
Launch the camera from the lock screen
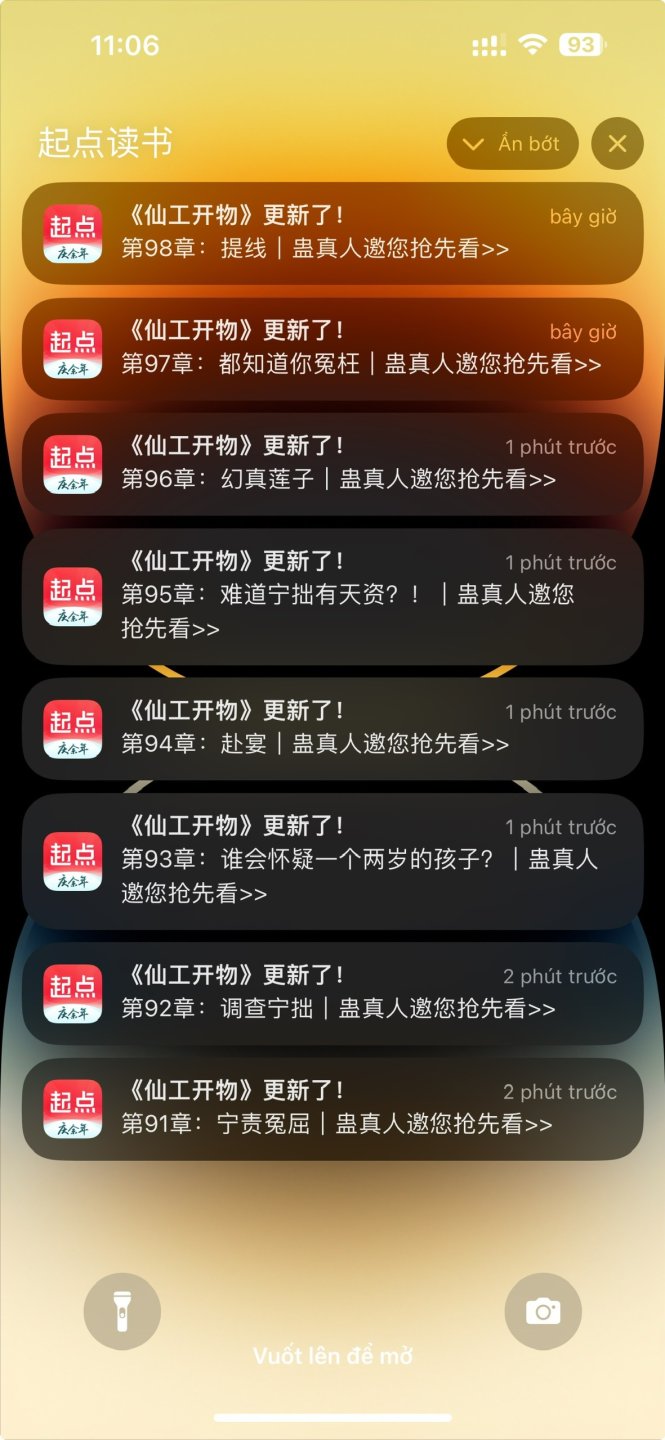[543, 1310]
